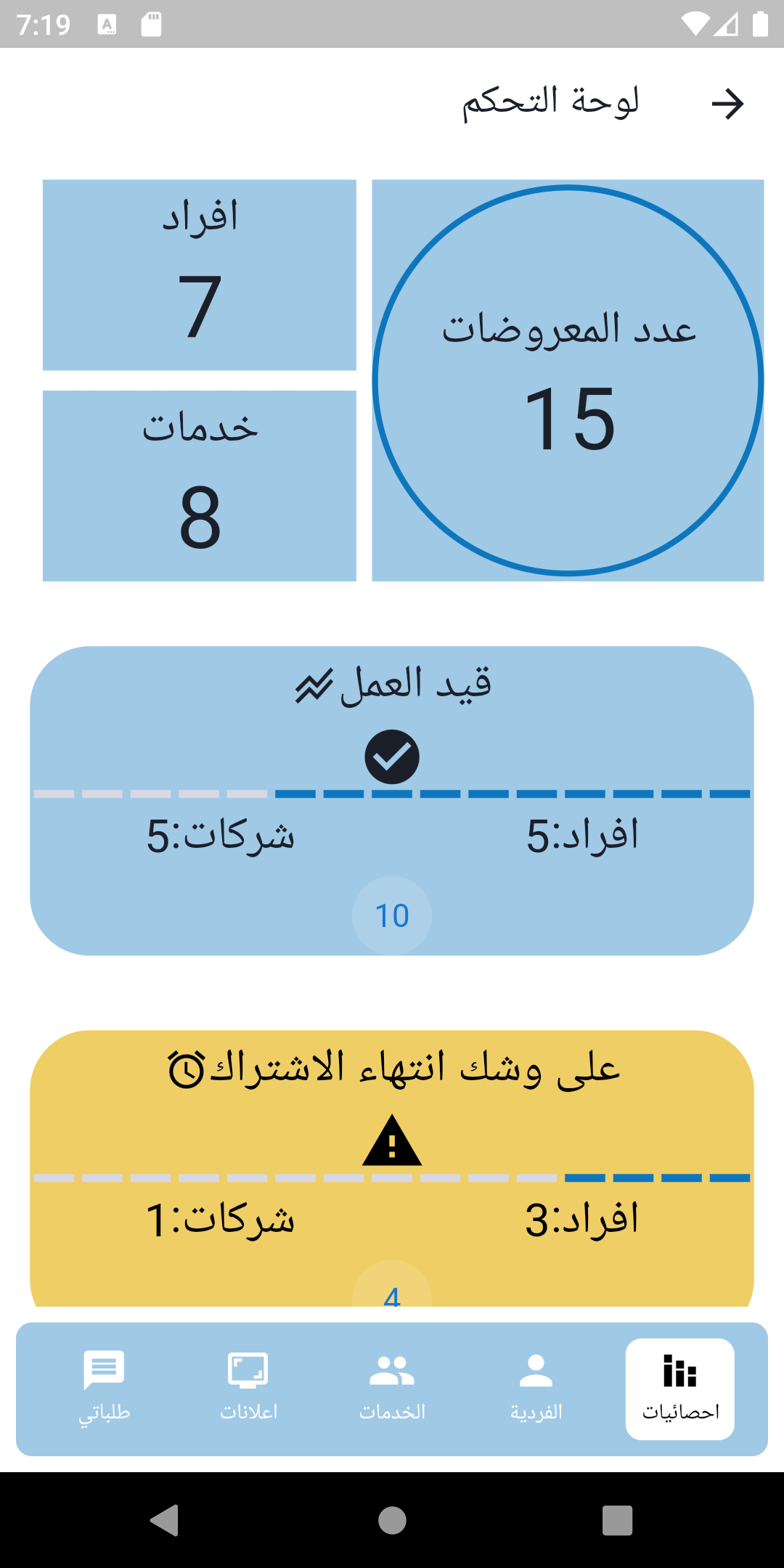The image size is (784, 1568).
Task: Open the قيد العمل card
Action: click(x=392, y=800)
